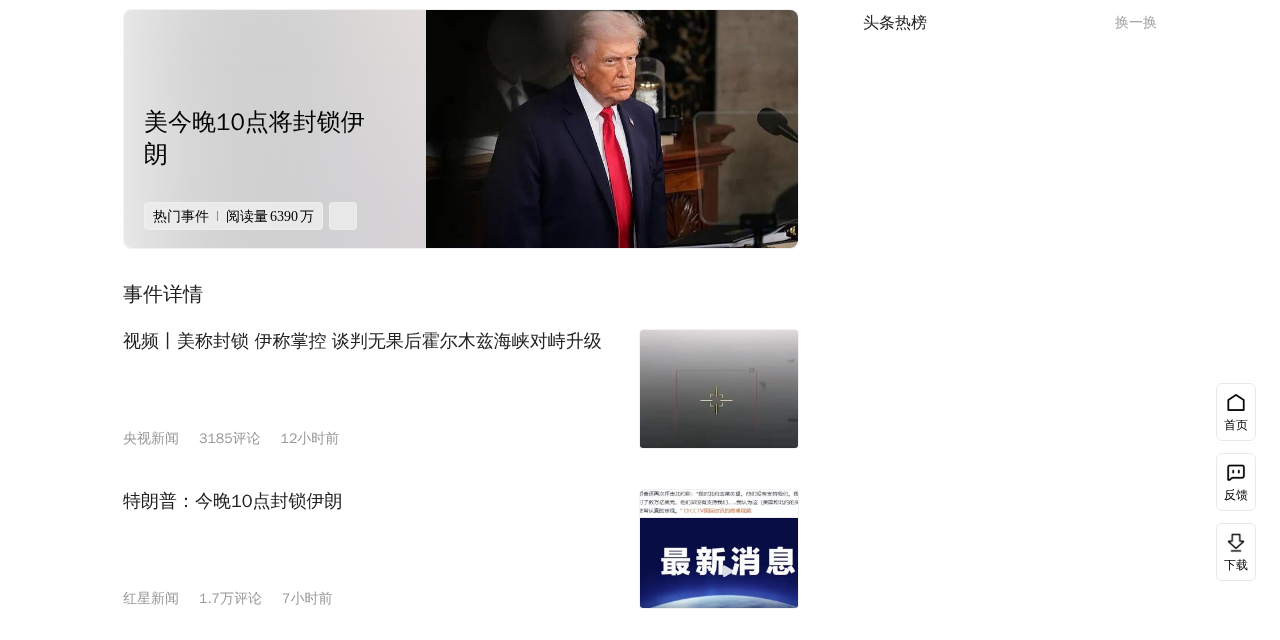View the 1.7万评论 comments

(230, 598)
